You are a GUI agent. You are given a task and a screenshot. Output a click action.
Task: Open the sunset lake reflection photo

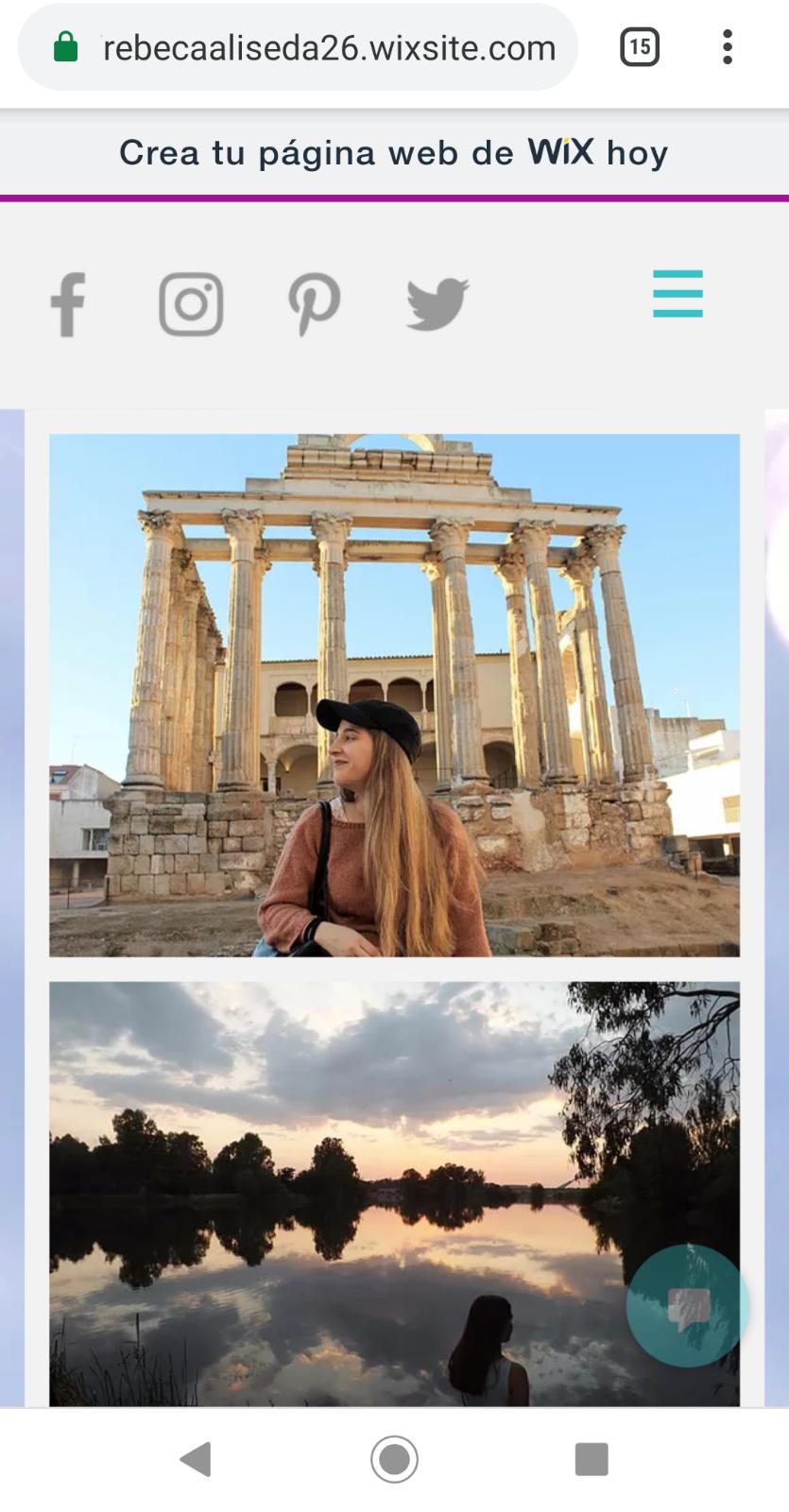click(x=394, y=1194)
